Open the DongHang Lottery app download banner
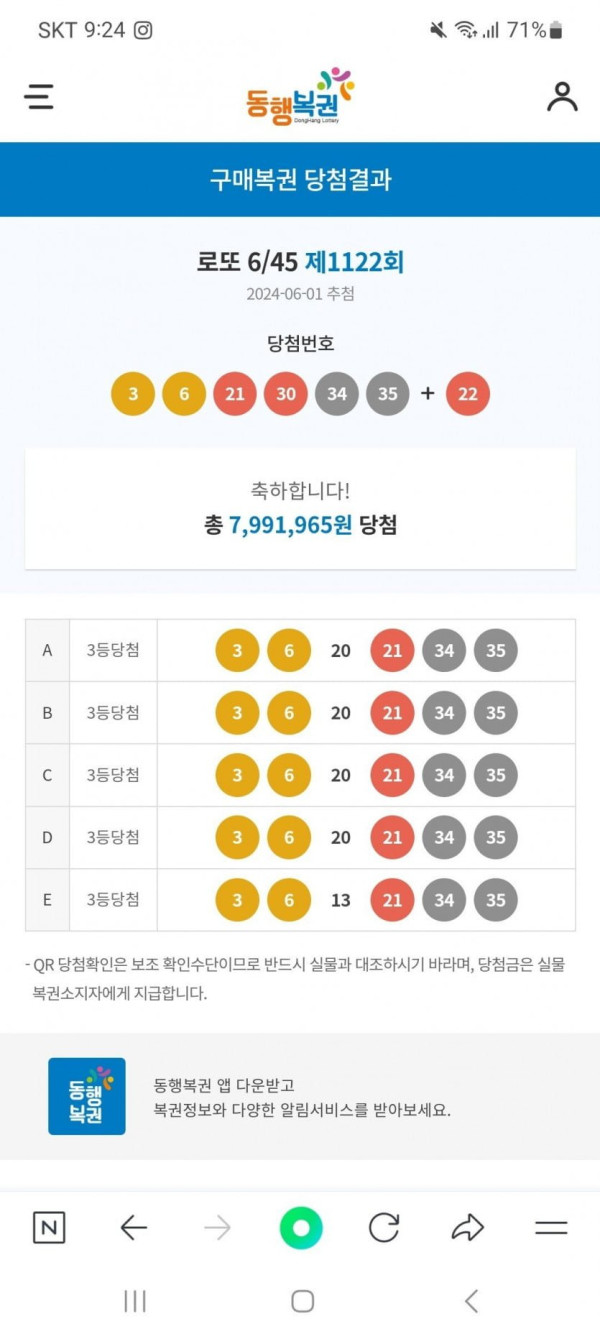The image size is (600, 1334). click(299, 1096)
